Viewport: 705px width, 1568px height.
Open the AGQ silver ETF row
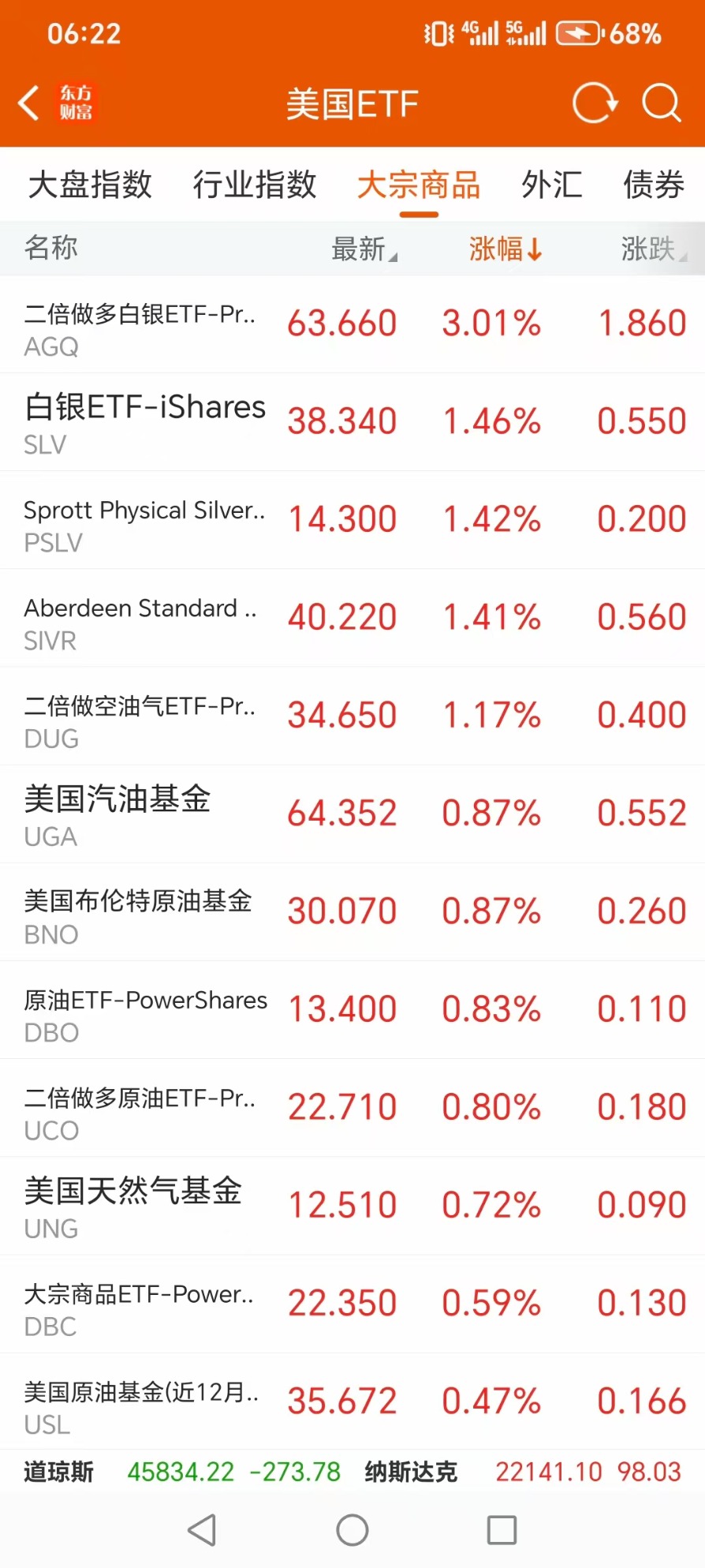click(352, 324)
